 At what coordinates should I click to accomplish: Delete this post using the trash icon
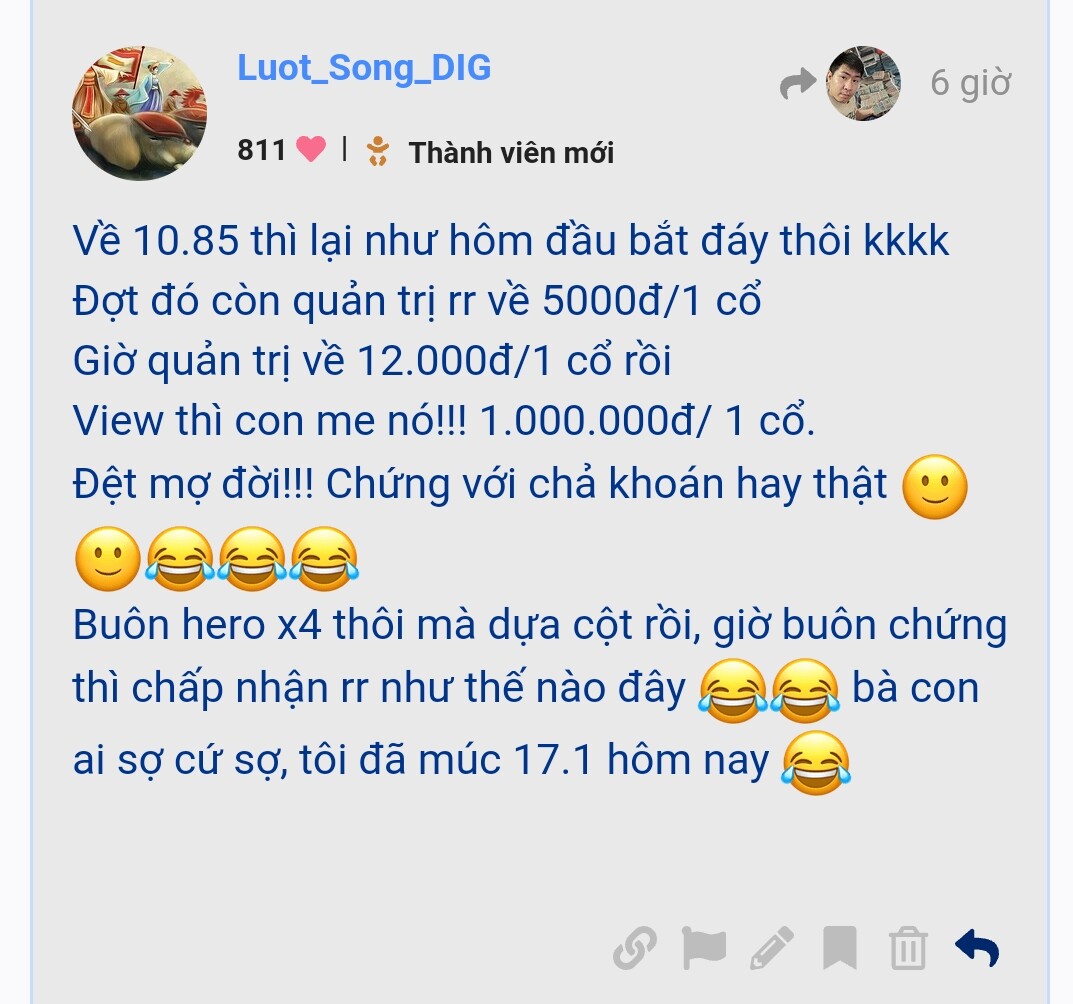pyautogui.click(x=908, y=947)
